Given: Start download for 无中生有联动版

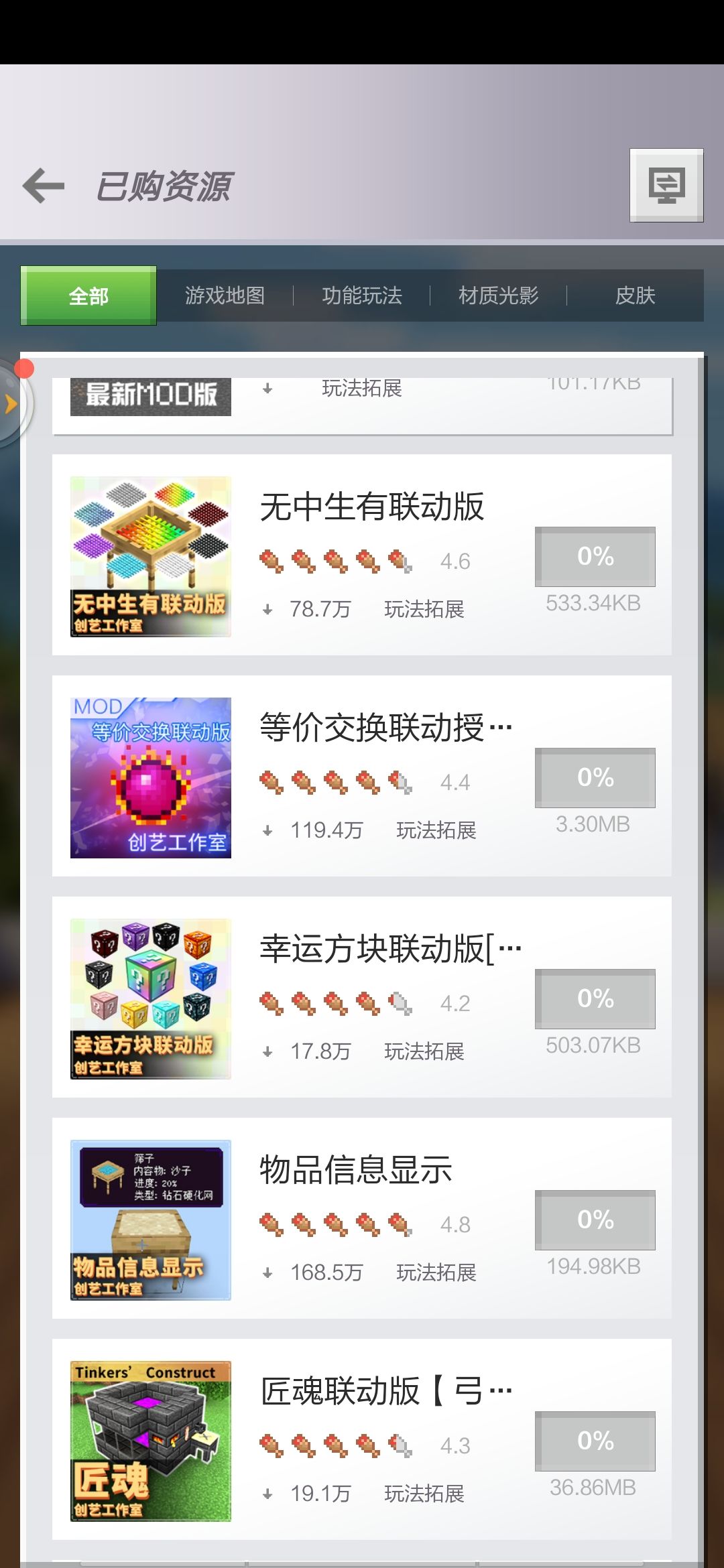Looking at the screenshot, I should click(x=595, y=556).
